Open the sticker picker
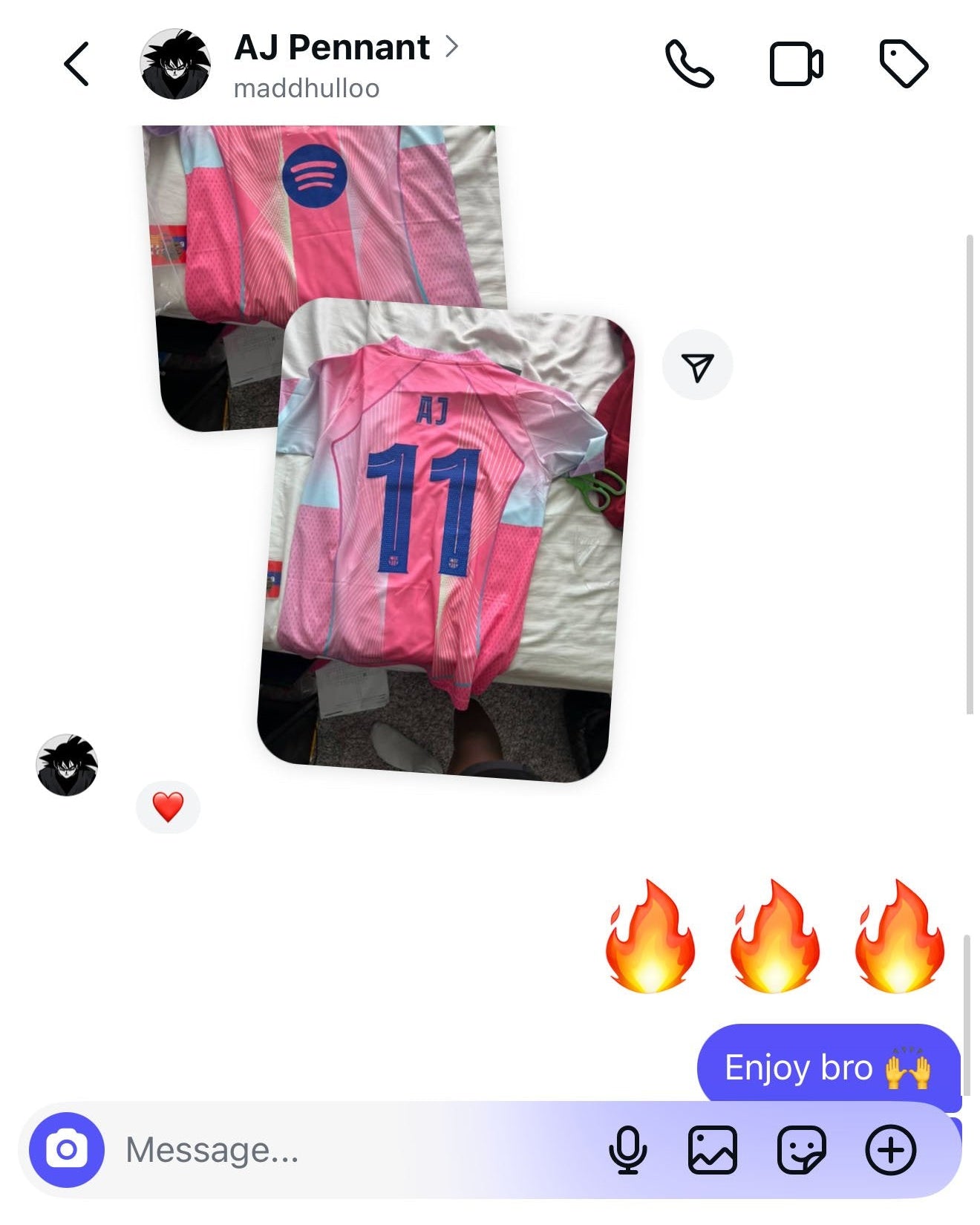Screen dimensions: 980x1225 801,1150
